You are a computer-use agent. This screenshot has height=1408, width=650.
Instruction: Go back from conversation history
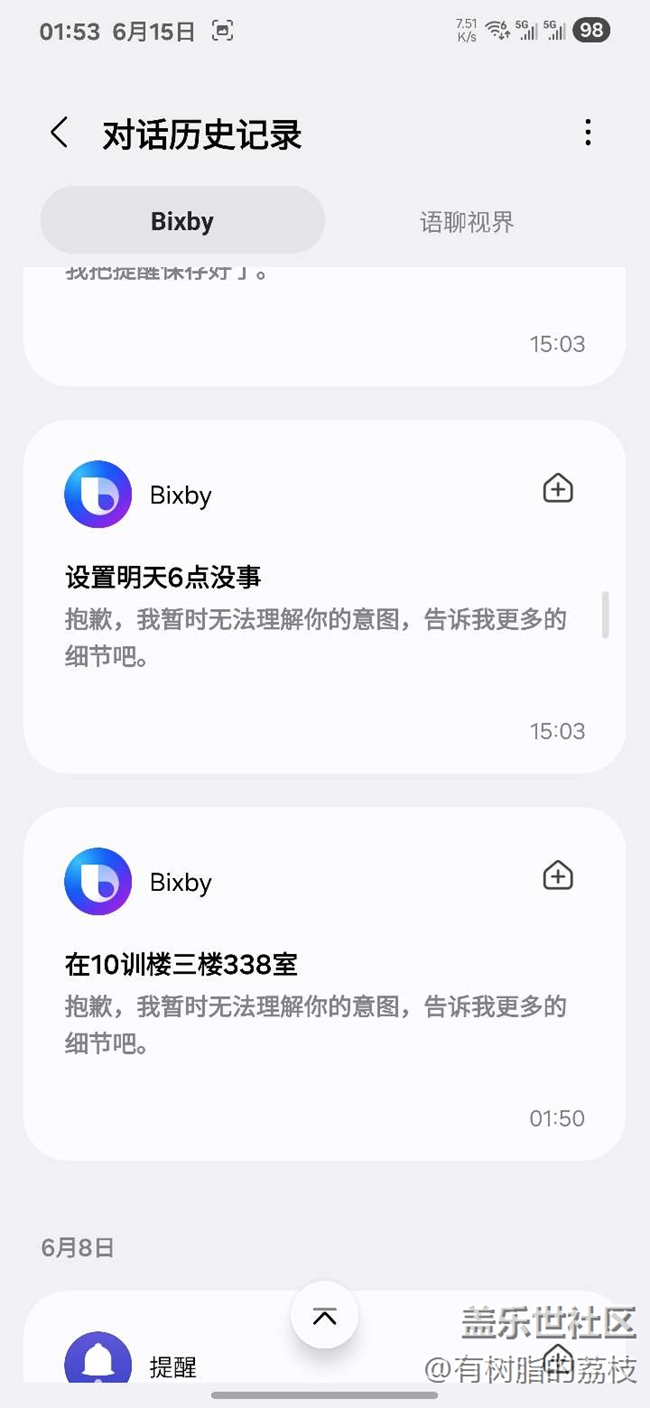tap(59, 133)
